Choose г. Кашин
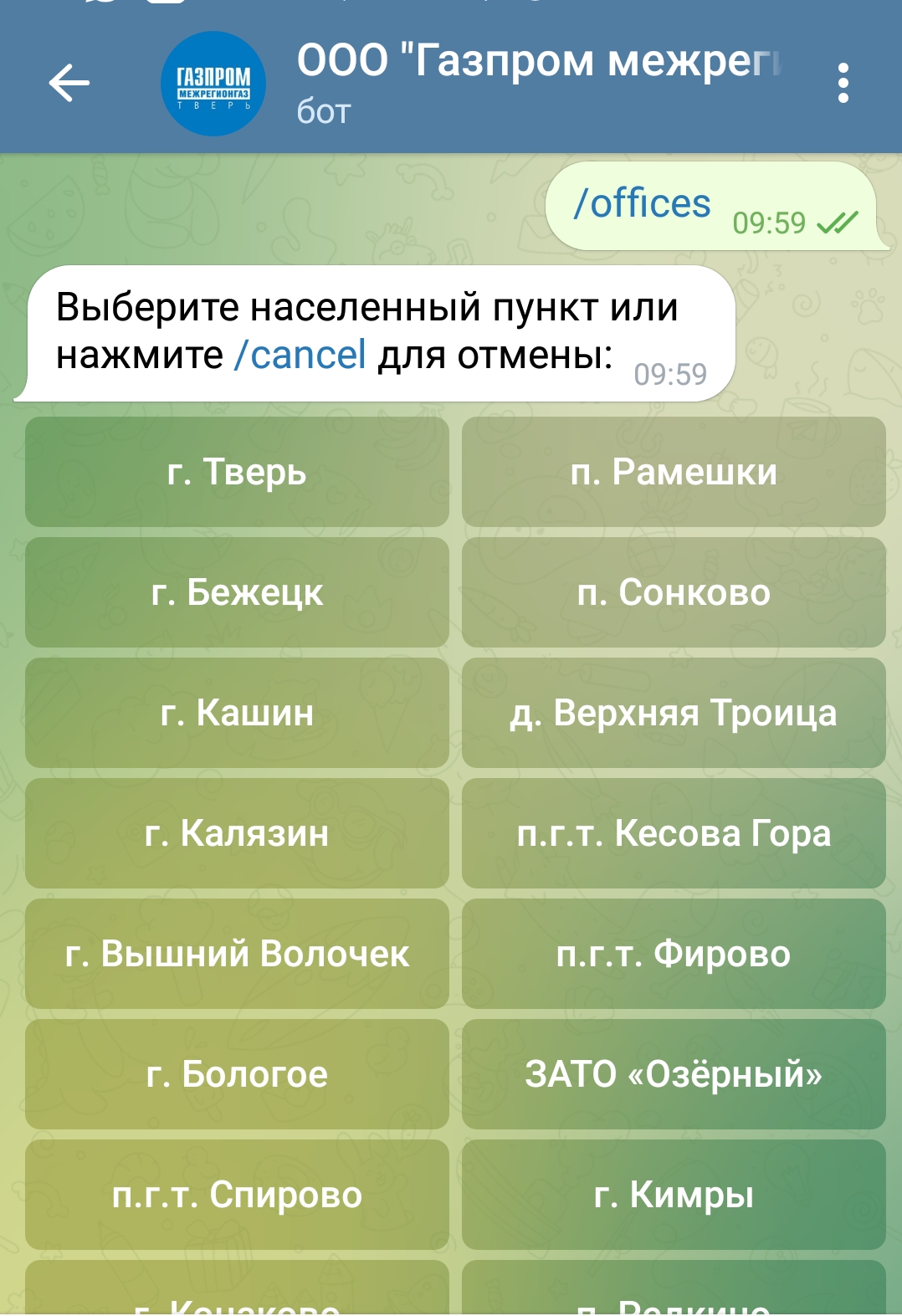This screenshot has height=1316, width=902. [x=237, y=713]
